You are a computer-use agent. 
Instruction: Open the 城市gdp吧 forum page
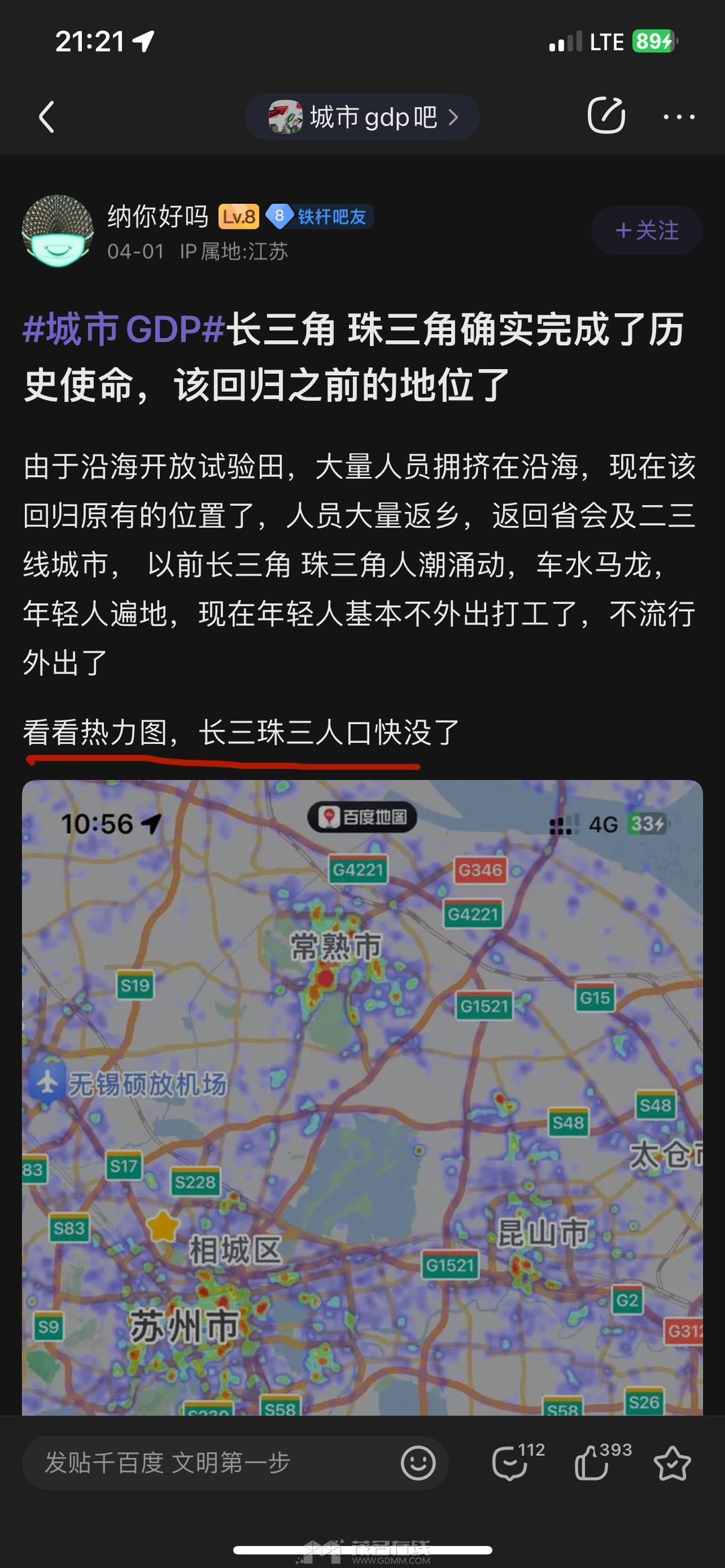tap(362, 117)
